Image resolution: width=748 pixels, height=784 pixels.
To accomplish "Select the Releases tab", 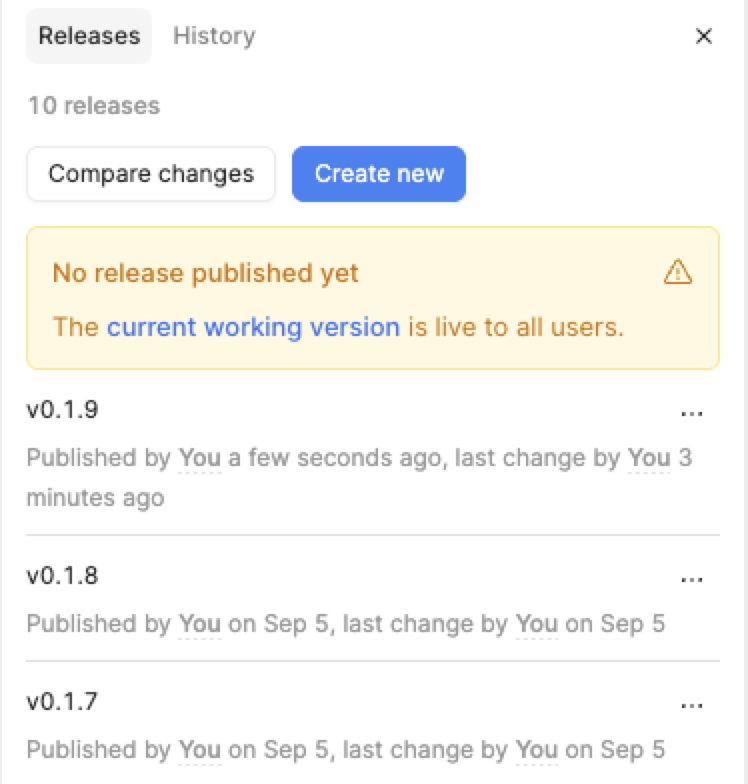I will (x=89, y=36).
